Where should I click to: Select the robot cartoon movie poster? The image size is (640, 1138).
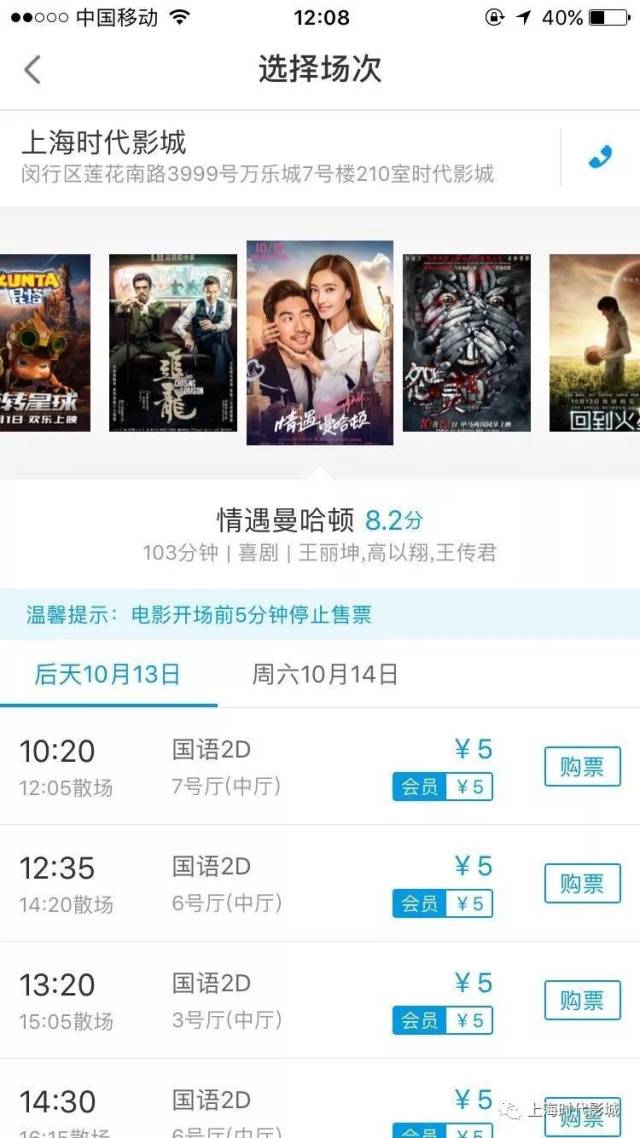pyautogui.click(x=45, y=342)
